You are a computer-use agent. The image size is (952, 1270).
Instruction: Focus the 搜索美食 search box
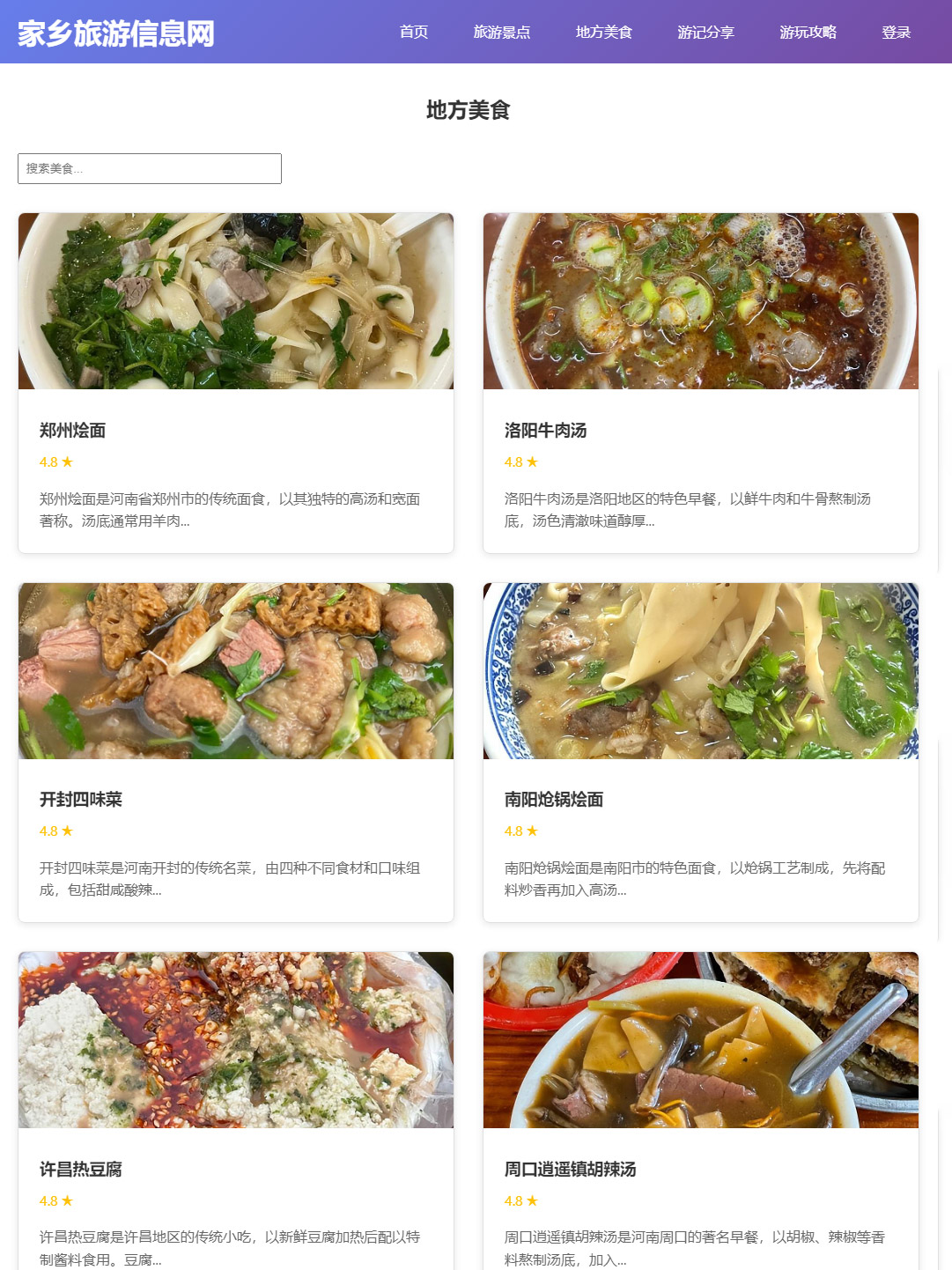pos(150,169)
